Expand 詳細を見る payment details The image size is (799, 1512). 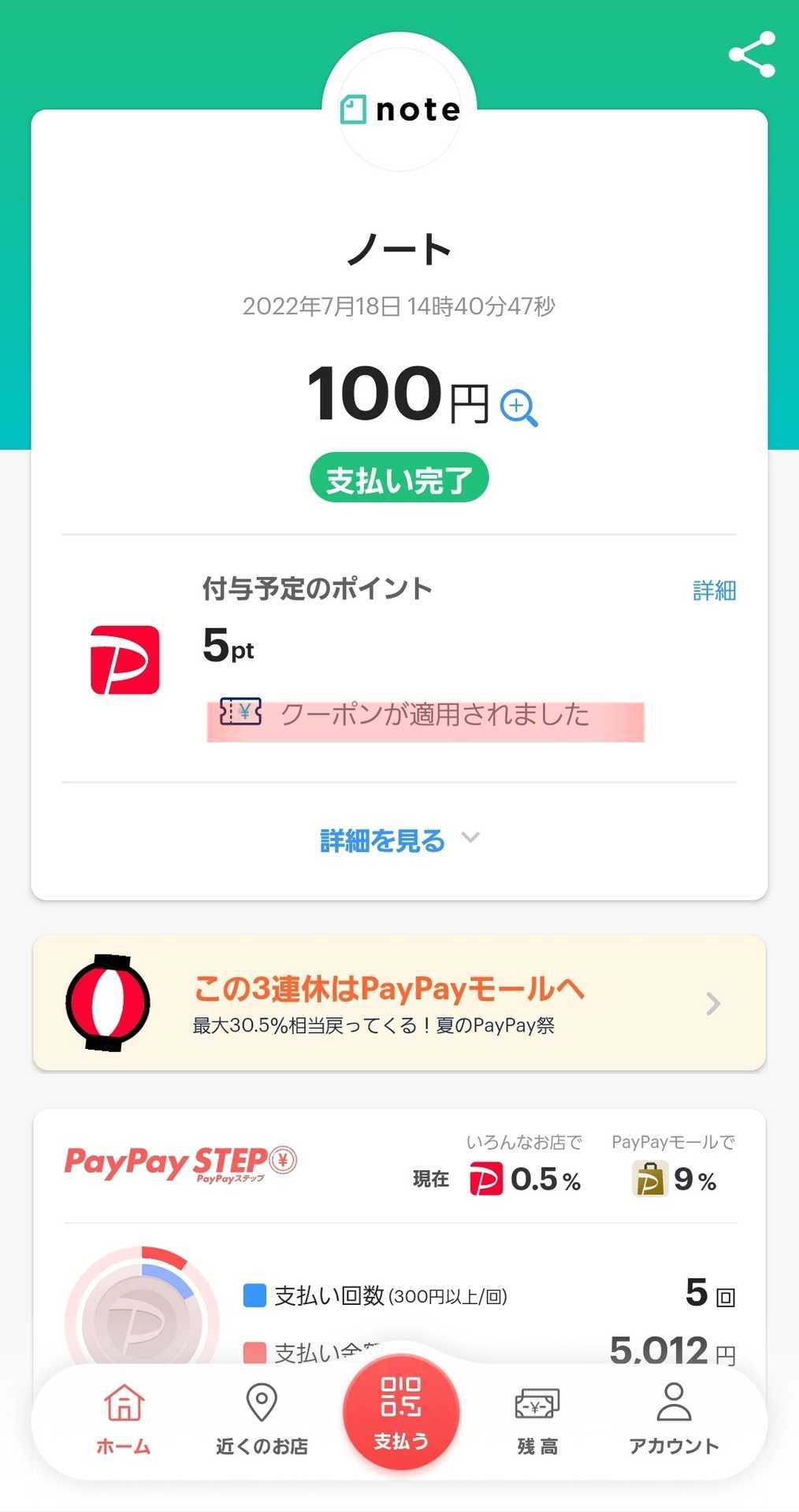(x=399, y=840)
